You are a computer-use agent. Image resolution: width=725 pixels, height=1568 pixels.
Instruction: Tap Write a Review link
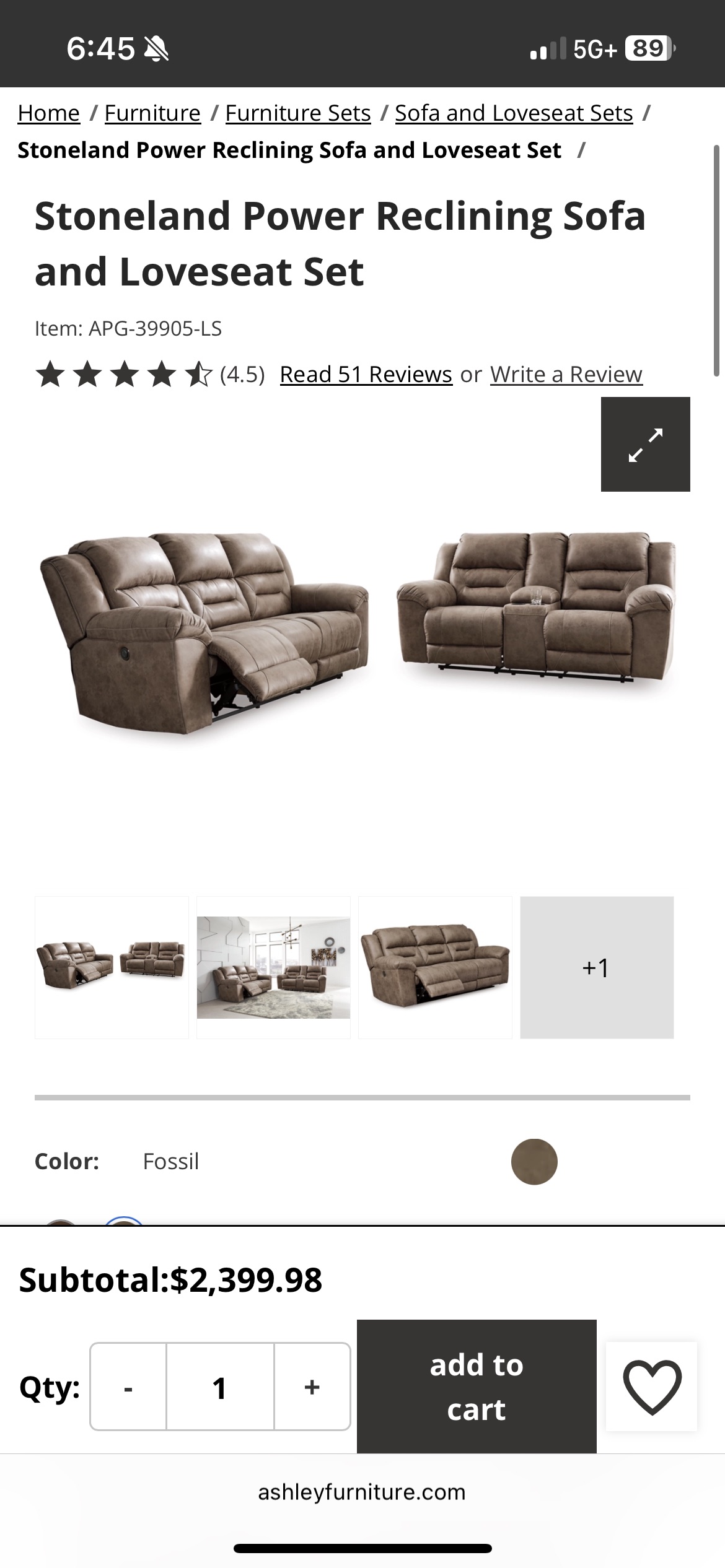coord(566,375)
